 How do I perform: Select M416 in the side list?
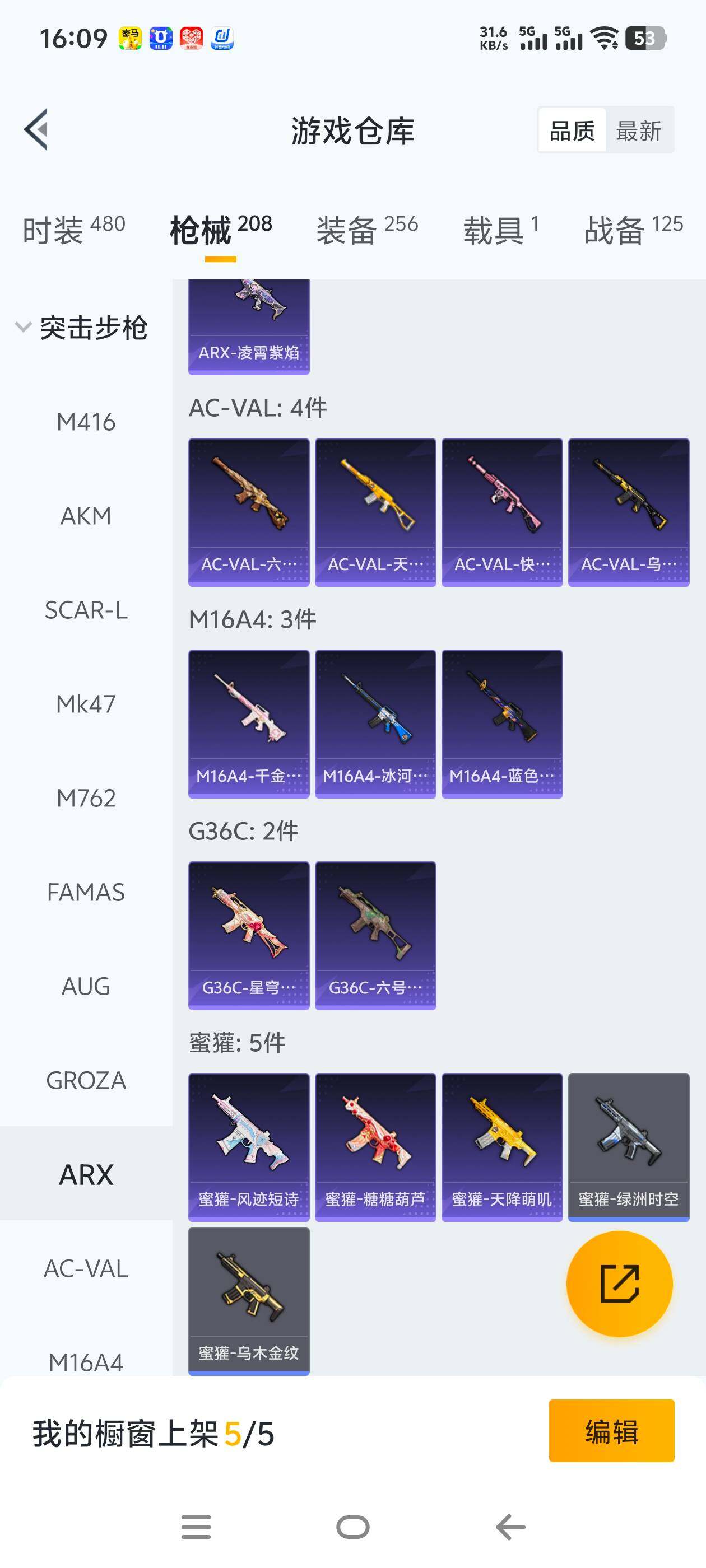[x=86, y=422]
